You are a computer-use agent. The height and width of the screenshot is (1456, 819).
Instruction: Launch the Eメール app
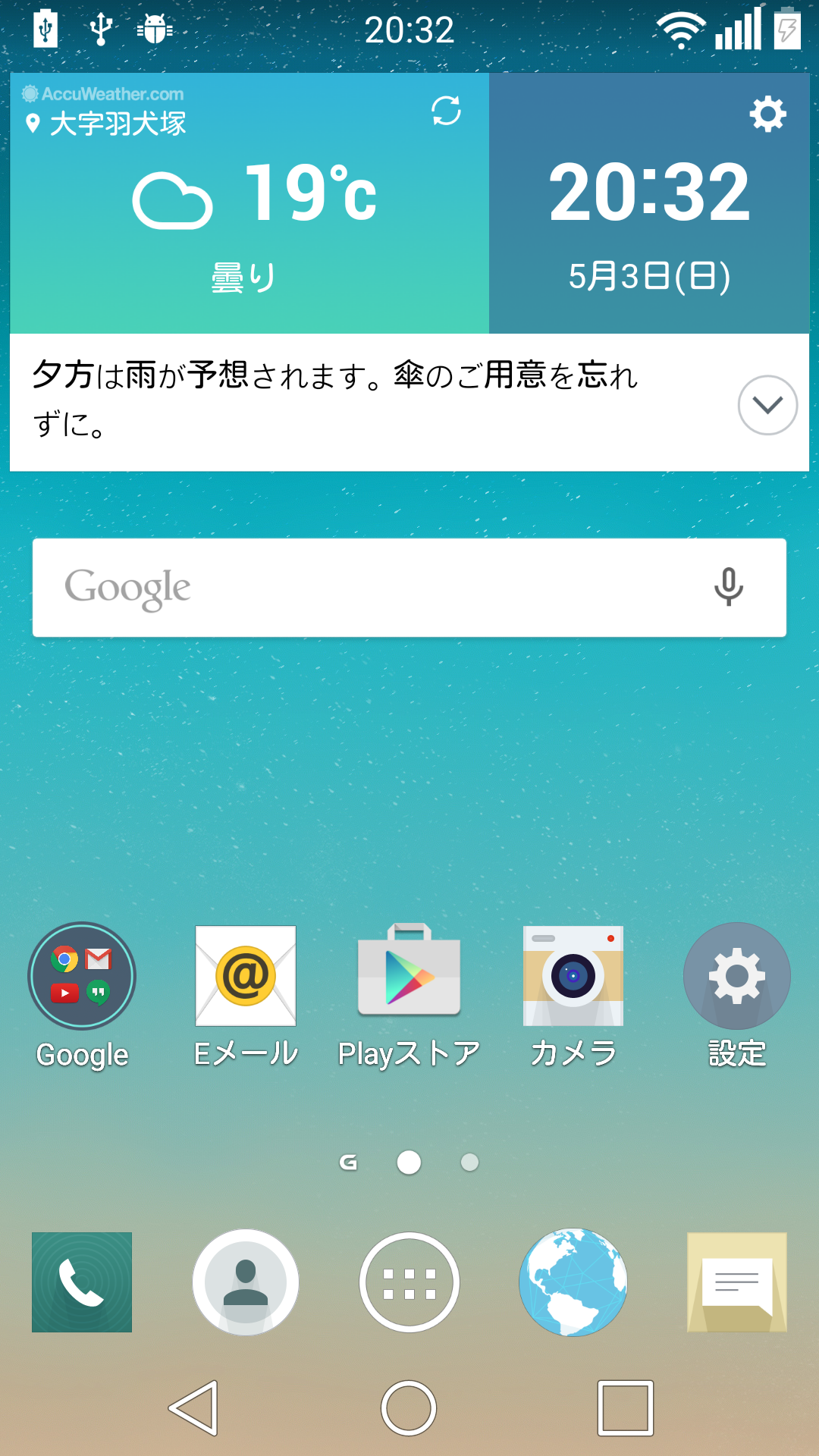click(x=246, y=976)
